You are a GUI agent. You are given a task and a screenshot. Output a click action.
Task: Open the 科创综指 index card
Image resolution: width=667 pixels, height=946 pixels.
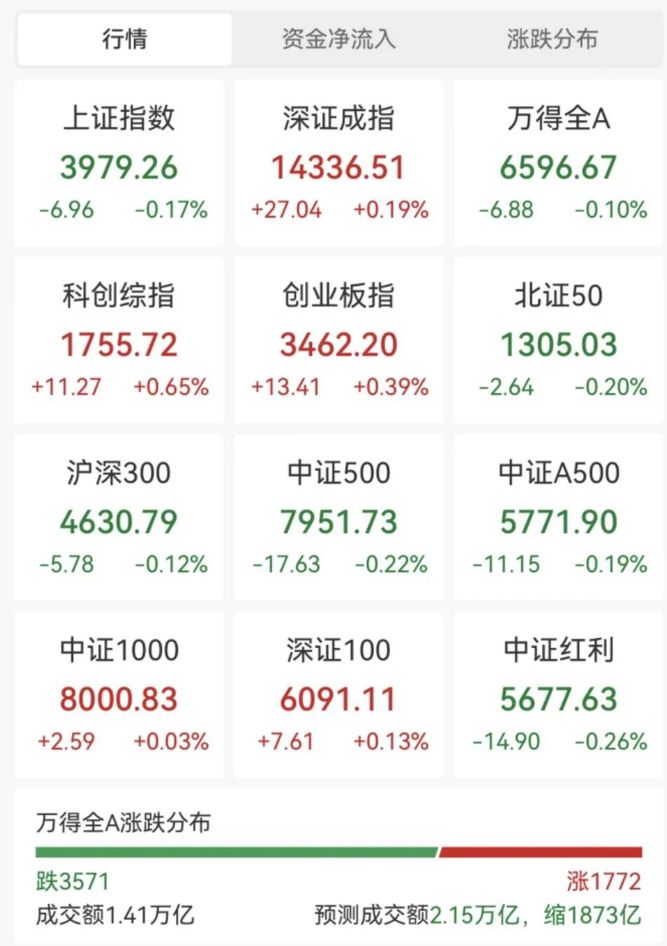pos(119,341)
